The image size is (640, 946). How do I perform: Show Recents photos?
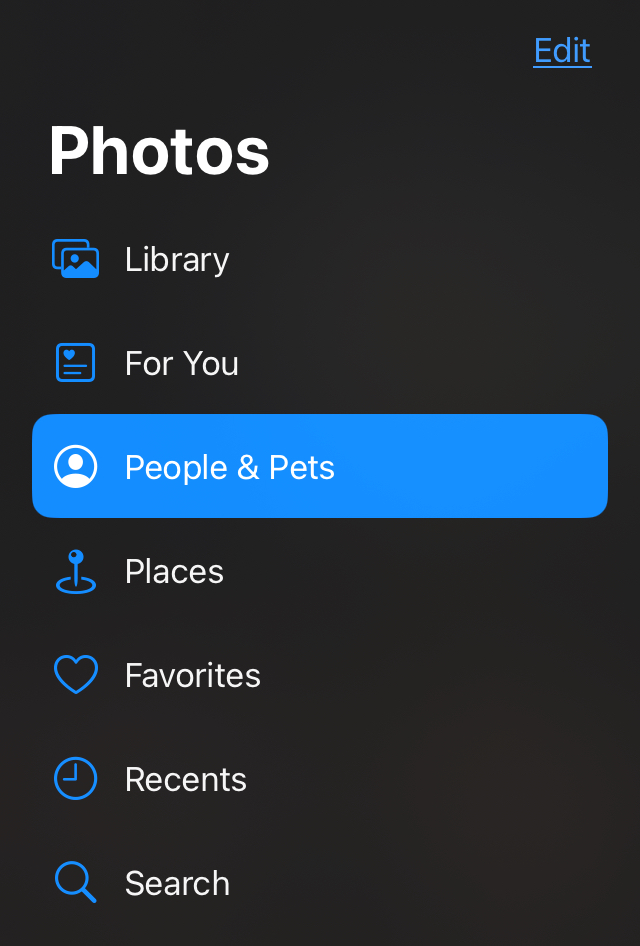185,780
